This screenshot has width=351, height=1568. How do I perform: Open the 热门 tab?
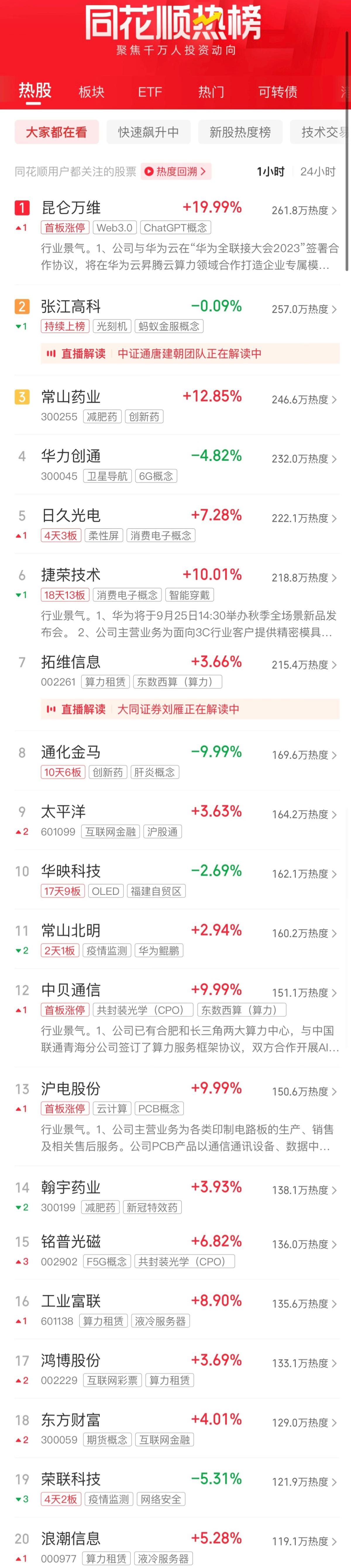tap(211, 92)
